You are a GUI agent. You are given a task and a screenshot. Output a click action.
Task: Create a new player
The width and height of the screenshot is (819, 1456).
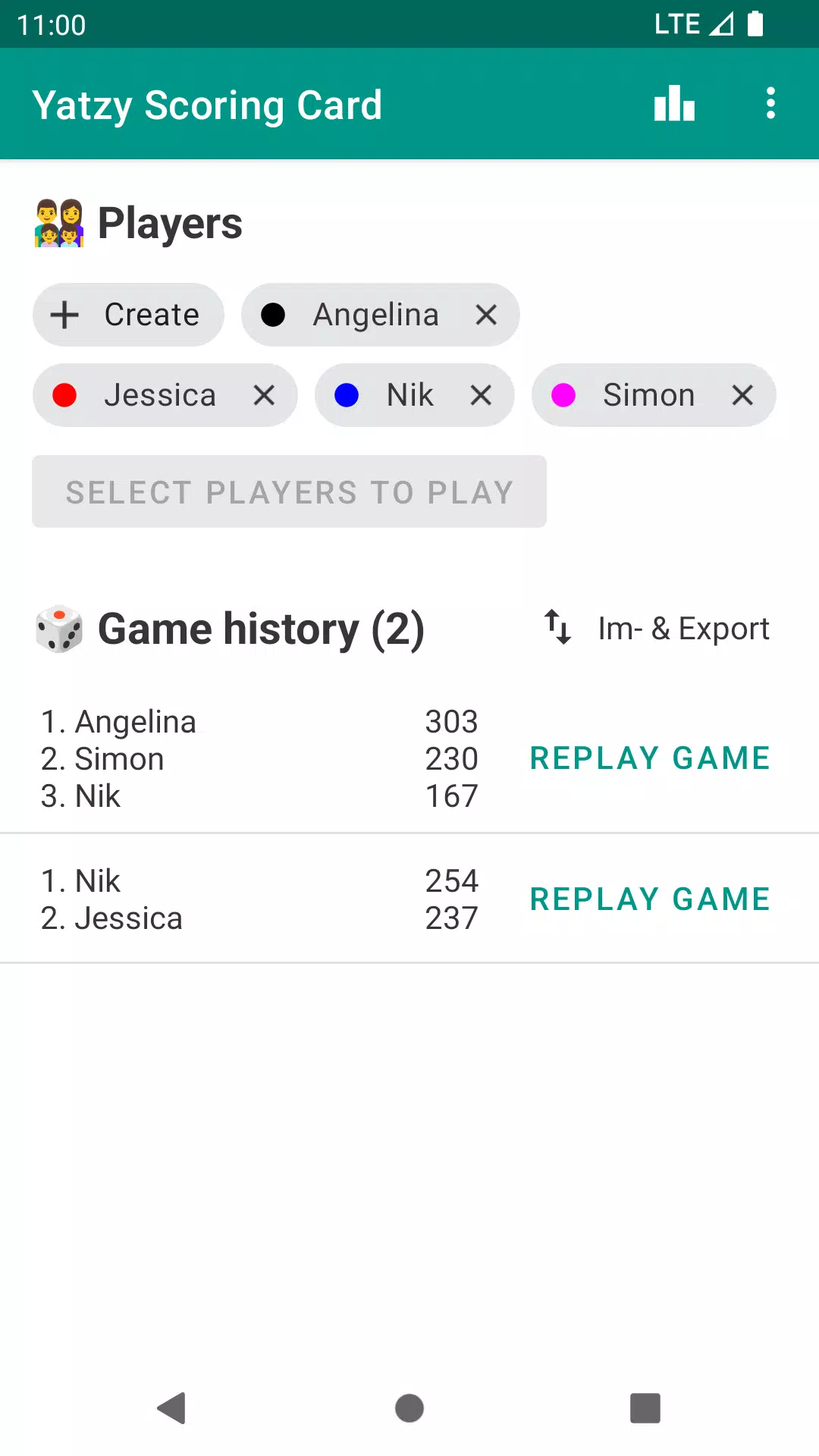[128, 315]
